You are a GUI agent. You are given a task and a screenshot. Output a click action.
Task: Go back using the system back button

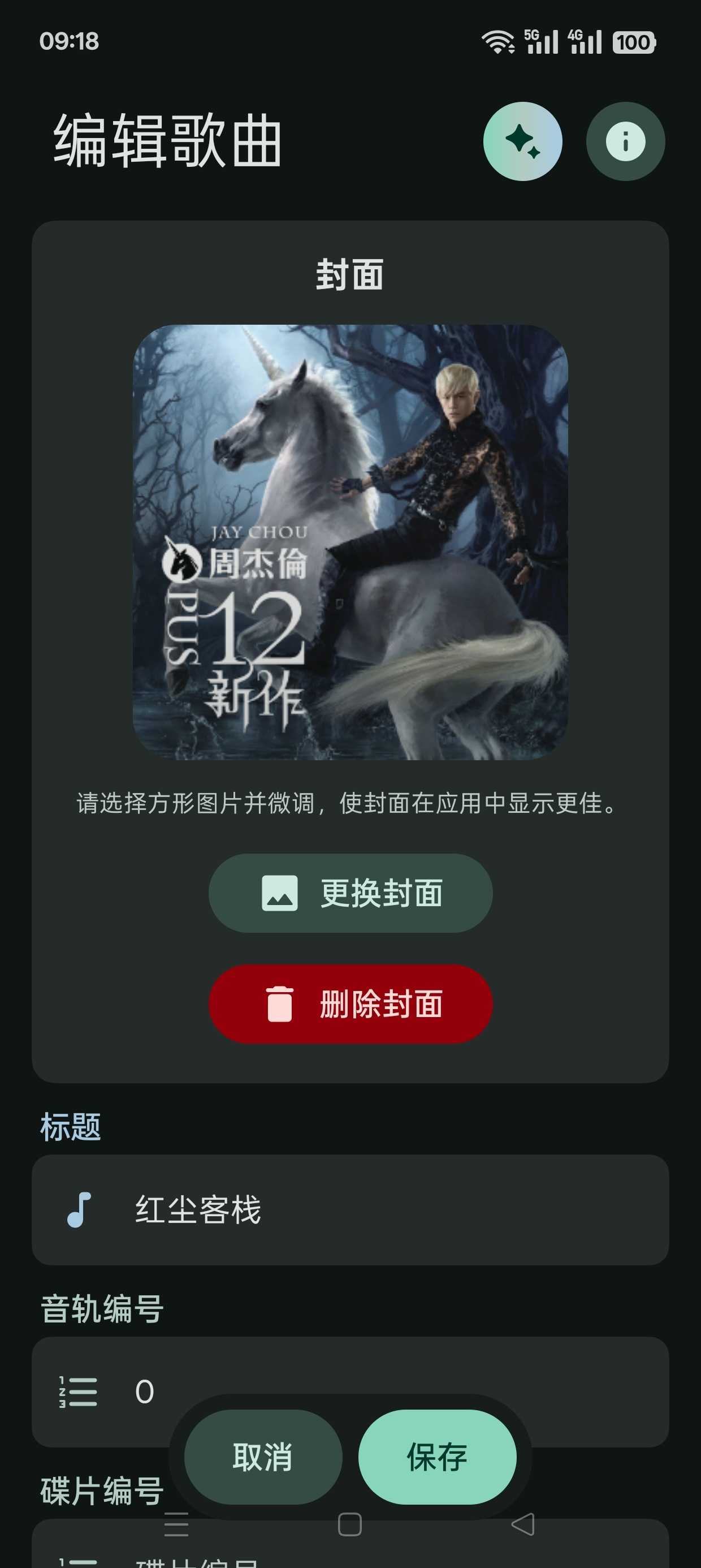pos(523,1524)
